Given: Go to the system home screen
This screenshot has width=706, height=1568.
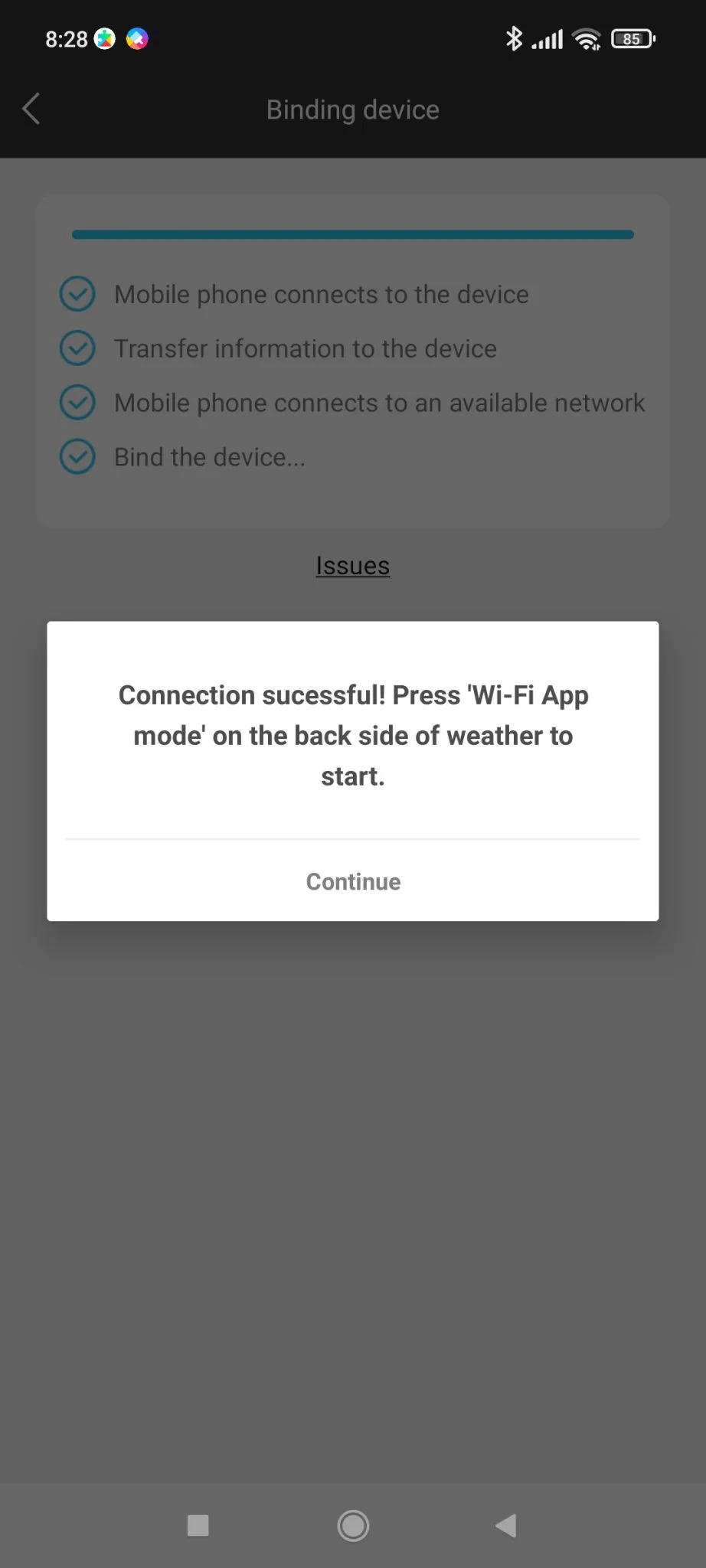Looking at the screenshot, I should [x=353, y=1525].
